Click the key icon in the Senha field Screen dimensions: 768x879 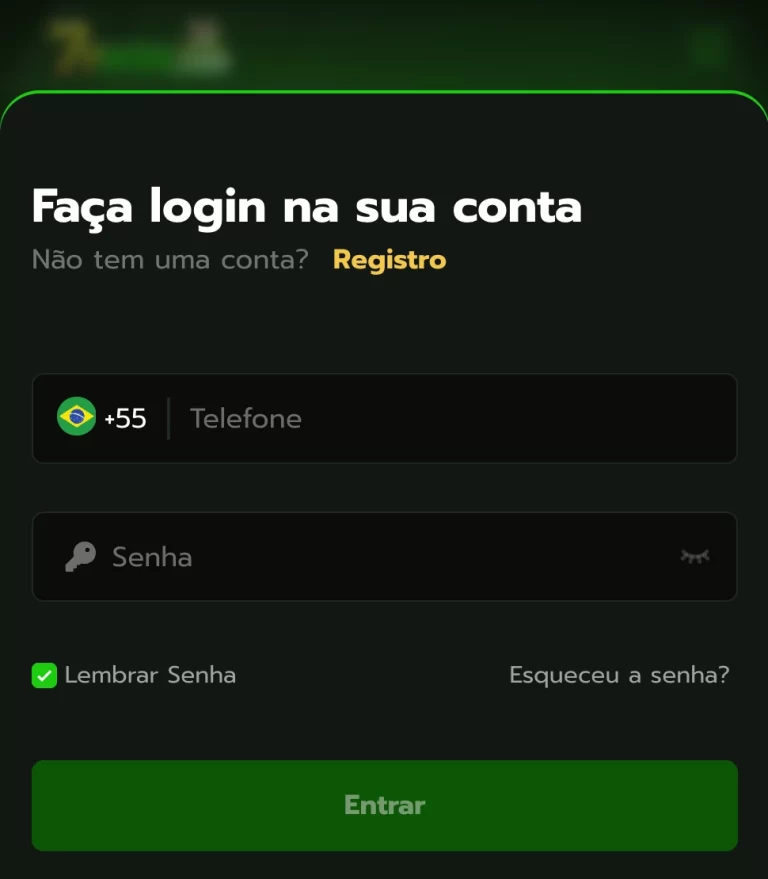81,556
